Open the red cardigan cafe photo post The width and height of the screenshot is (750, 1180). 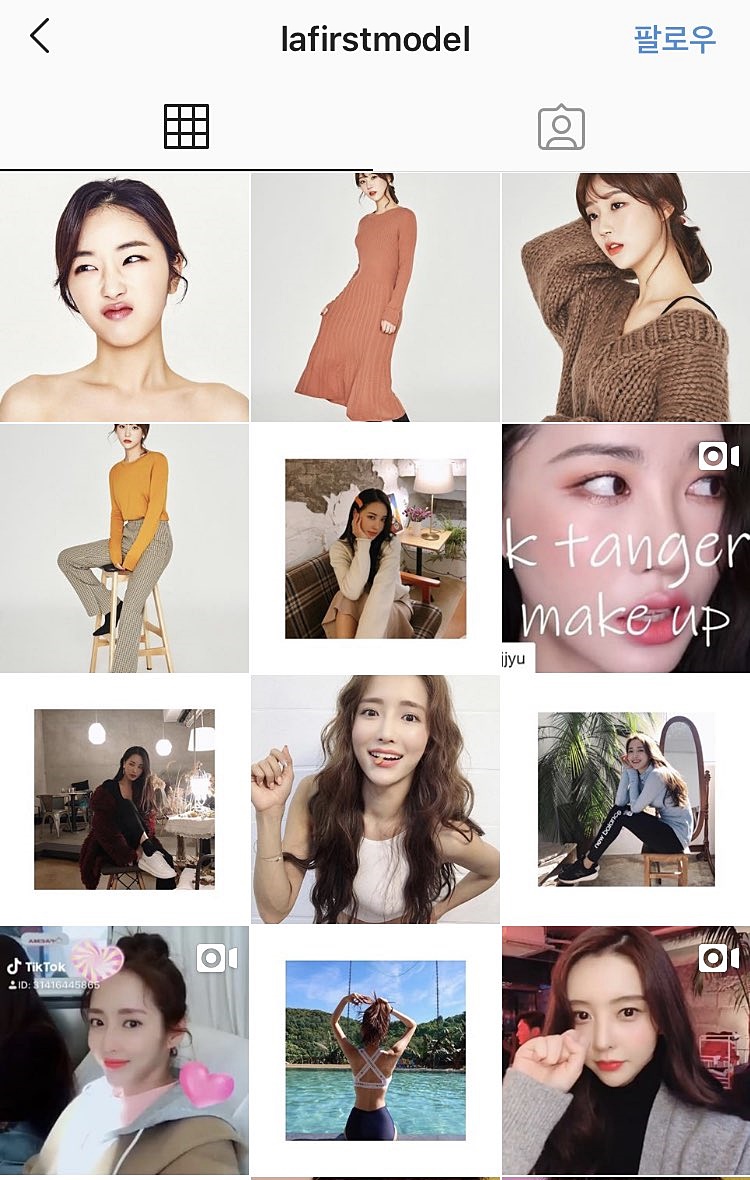(x=124, y=799)
